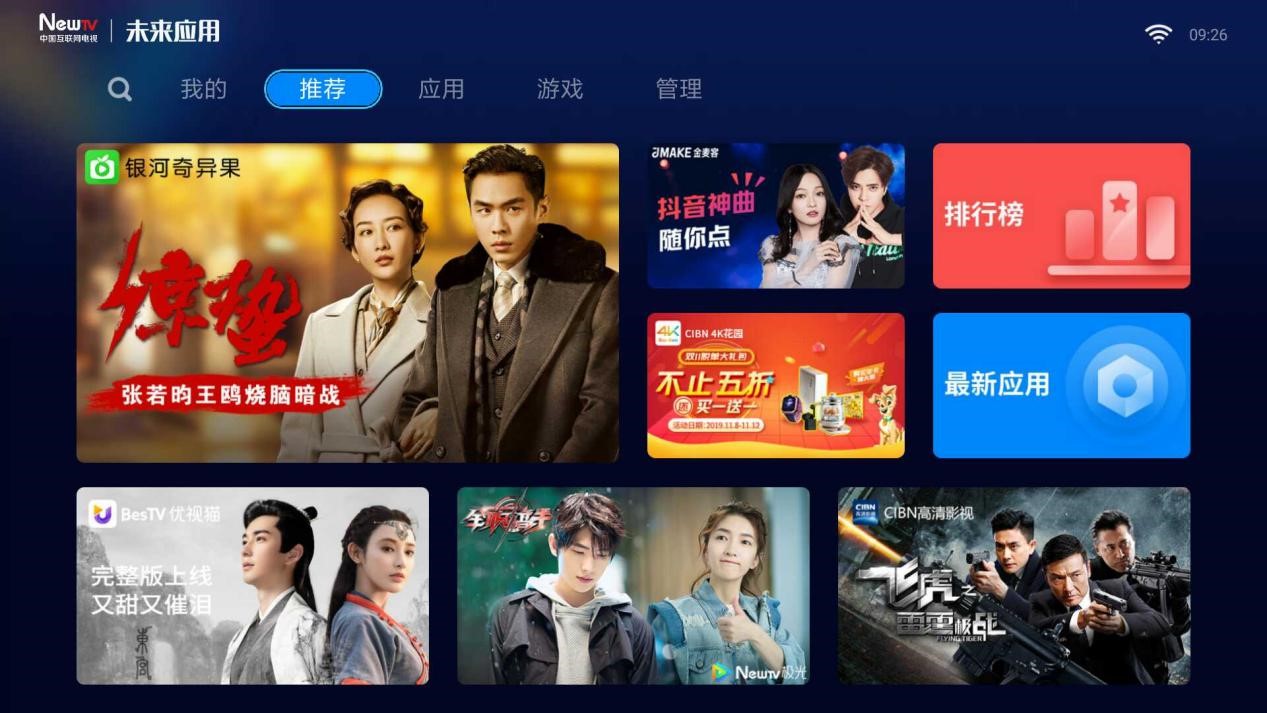Open the 最新应用 tile

[1061, 385]
